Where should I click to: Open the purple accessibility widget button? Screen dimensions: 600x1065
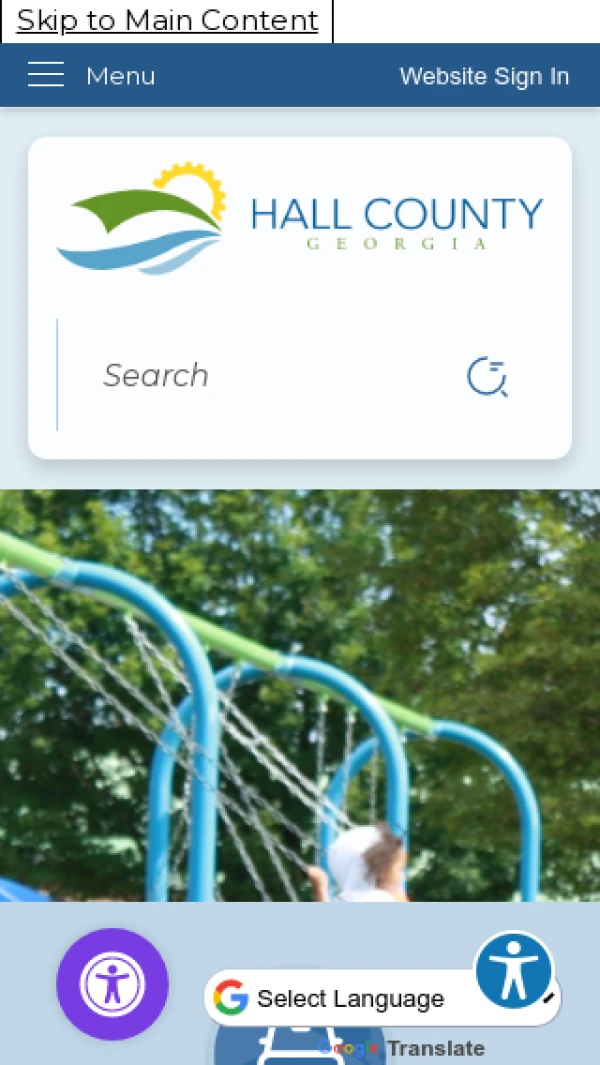coord(112,984)
